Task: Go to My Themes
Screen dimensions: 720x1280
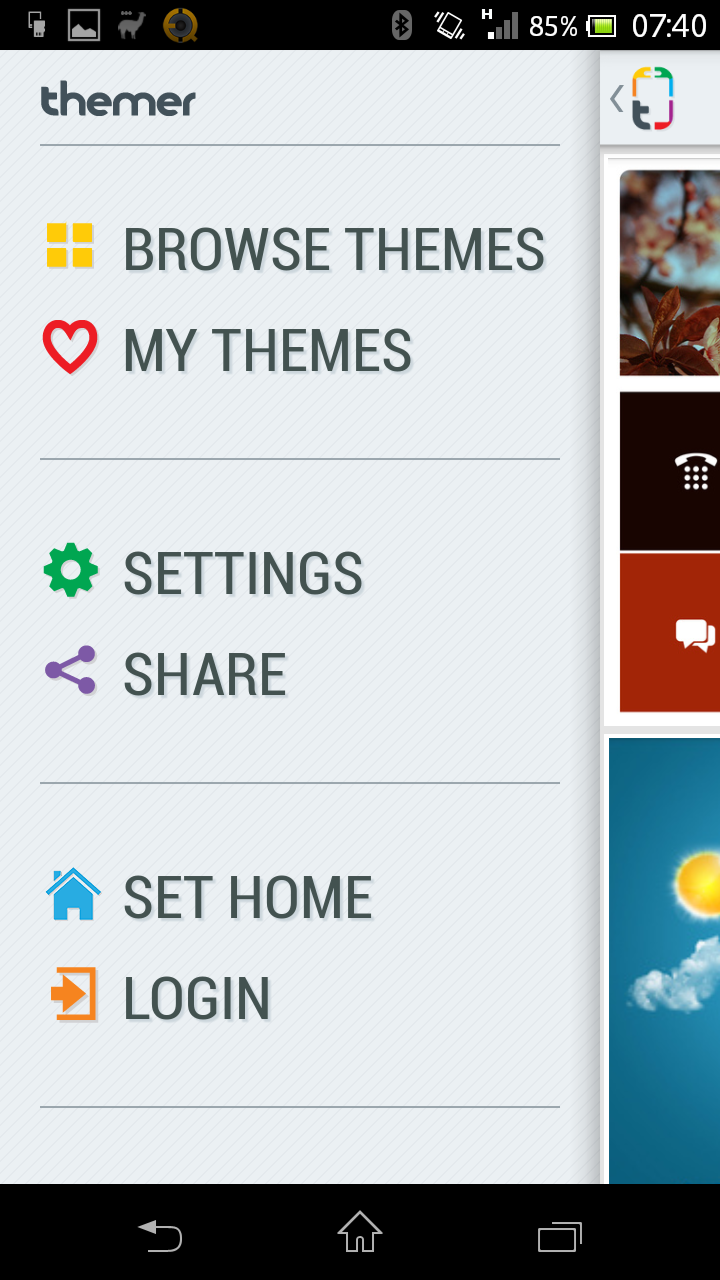Action: 228,350
